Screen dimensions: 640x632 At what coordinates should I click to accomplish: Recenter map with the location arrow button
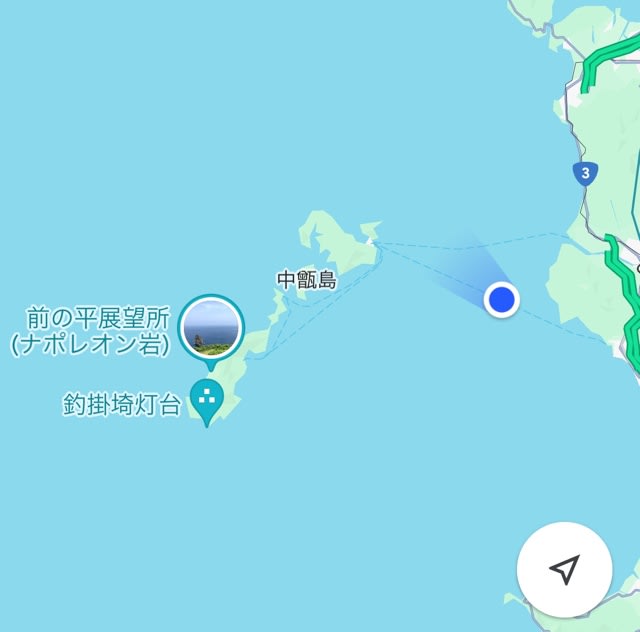(565, 569)
